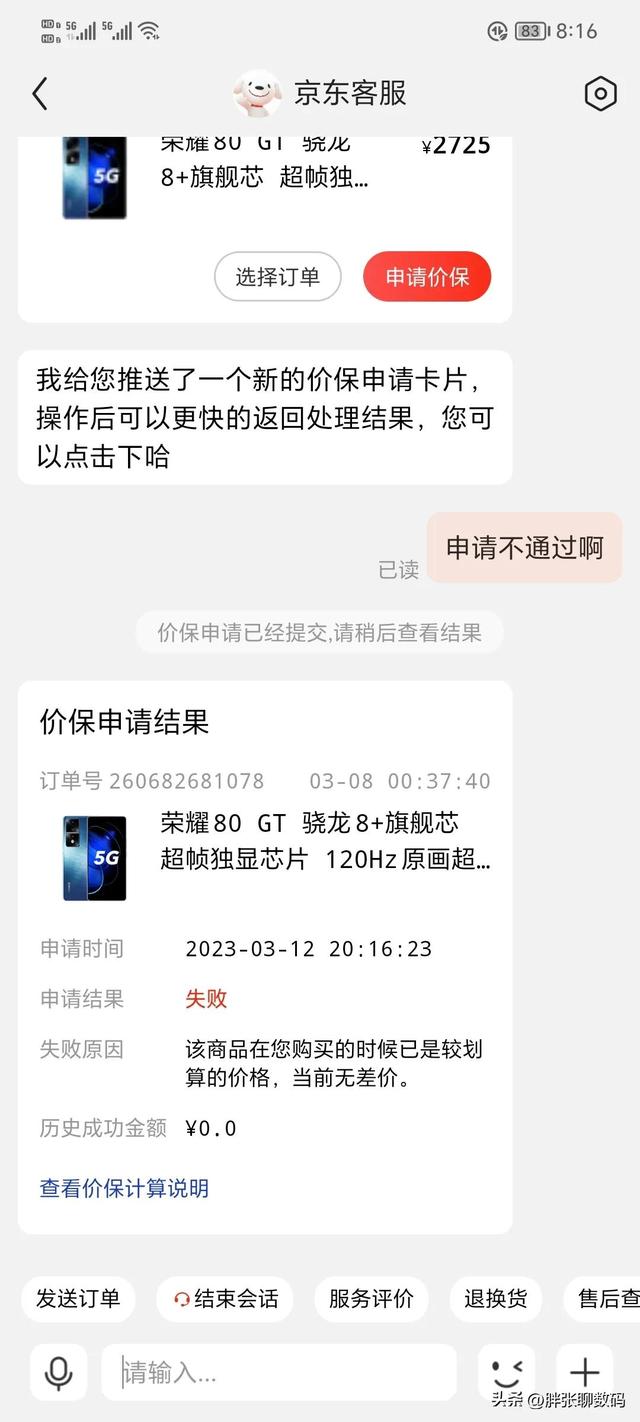This screenshot has height=1422, width=640.
Task: Open more attachments plus icon
Action: pyautogui.click(x=585, y=1372)
